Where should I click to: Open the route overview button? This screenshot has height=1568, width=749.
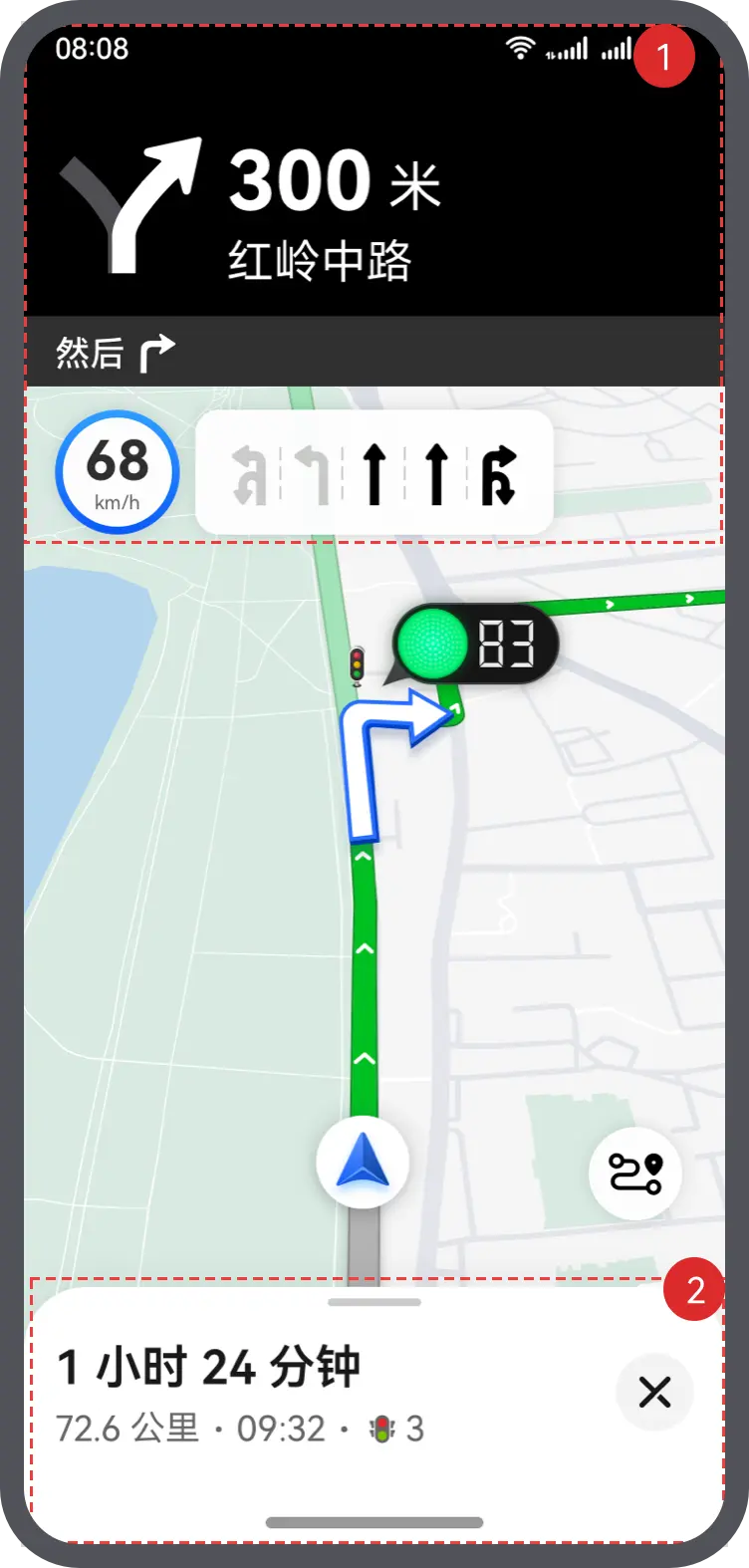[635, 1173]
